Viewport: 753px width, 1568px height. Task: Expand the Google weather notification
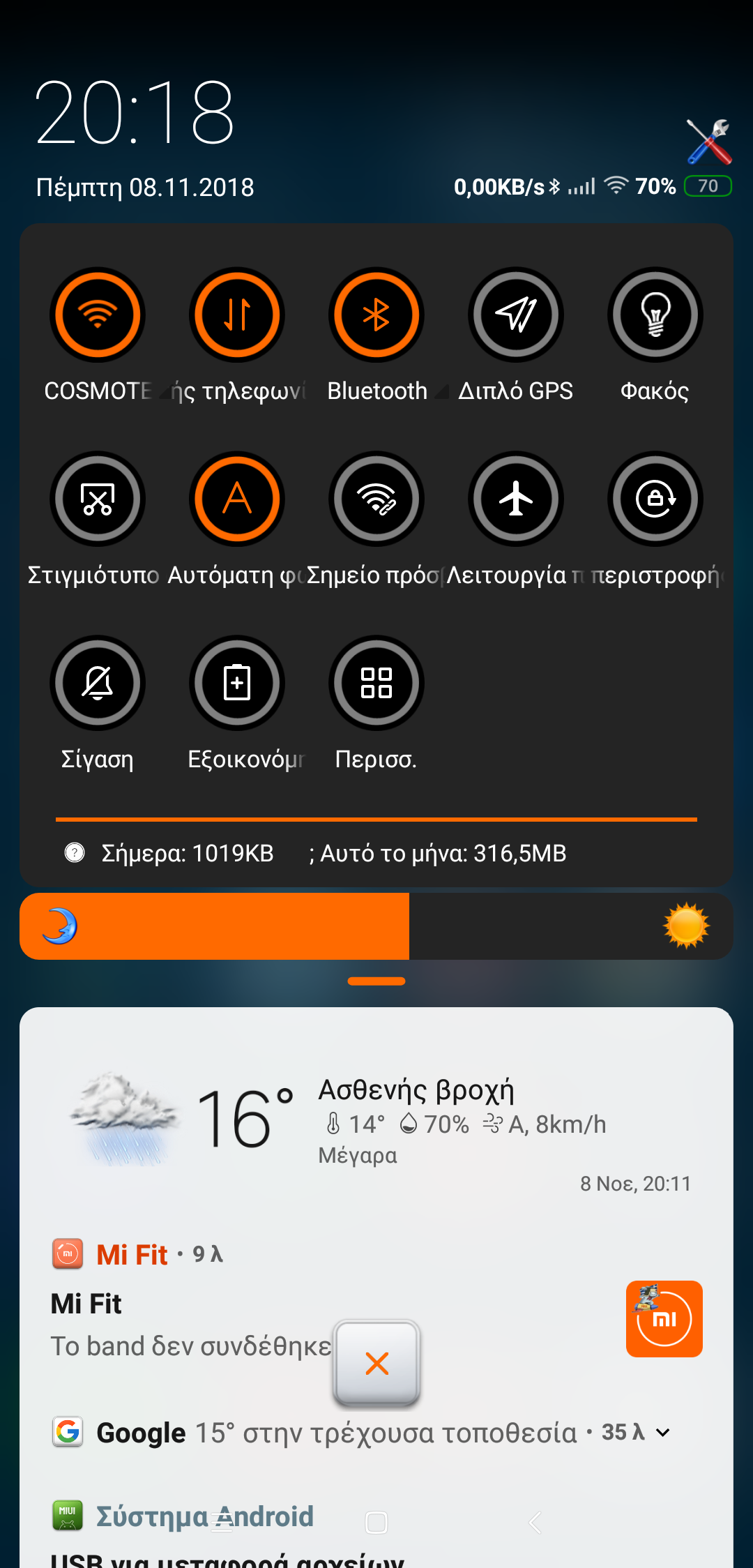click(663, 1433)
